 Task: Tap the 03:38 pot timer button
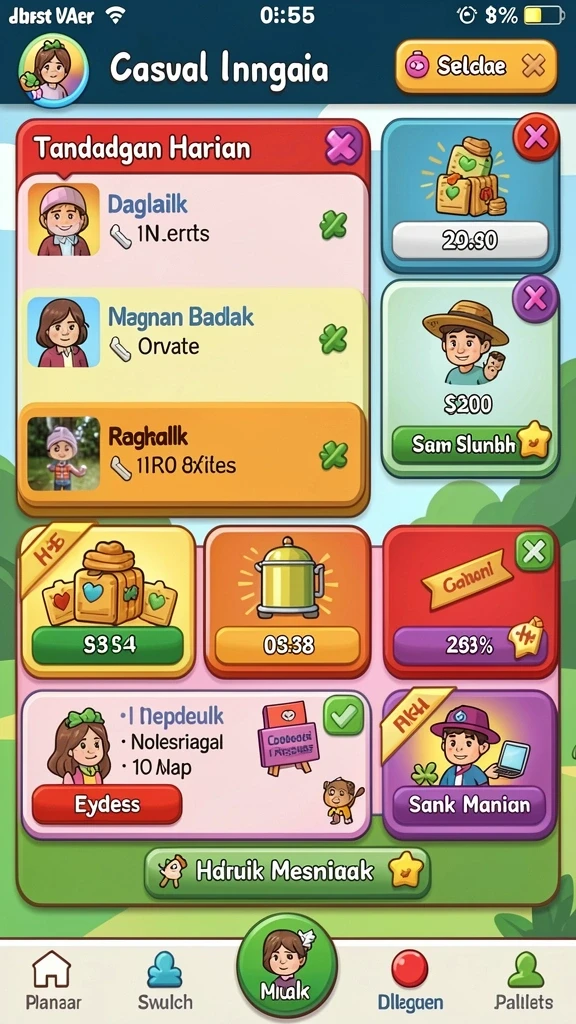(288, 645)
